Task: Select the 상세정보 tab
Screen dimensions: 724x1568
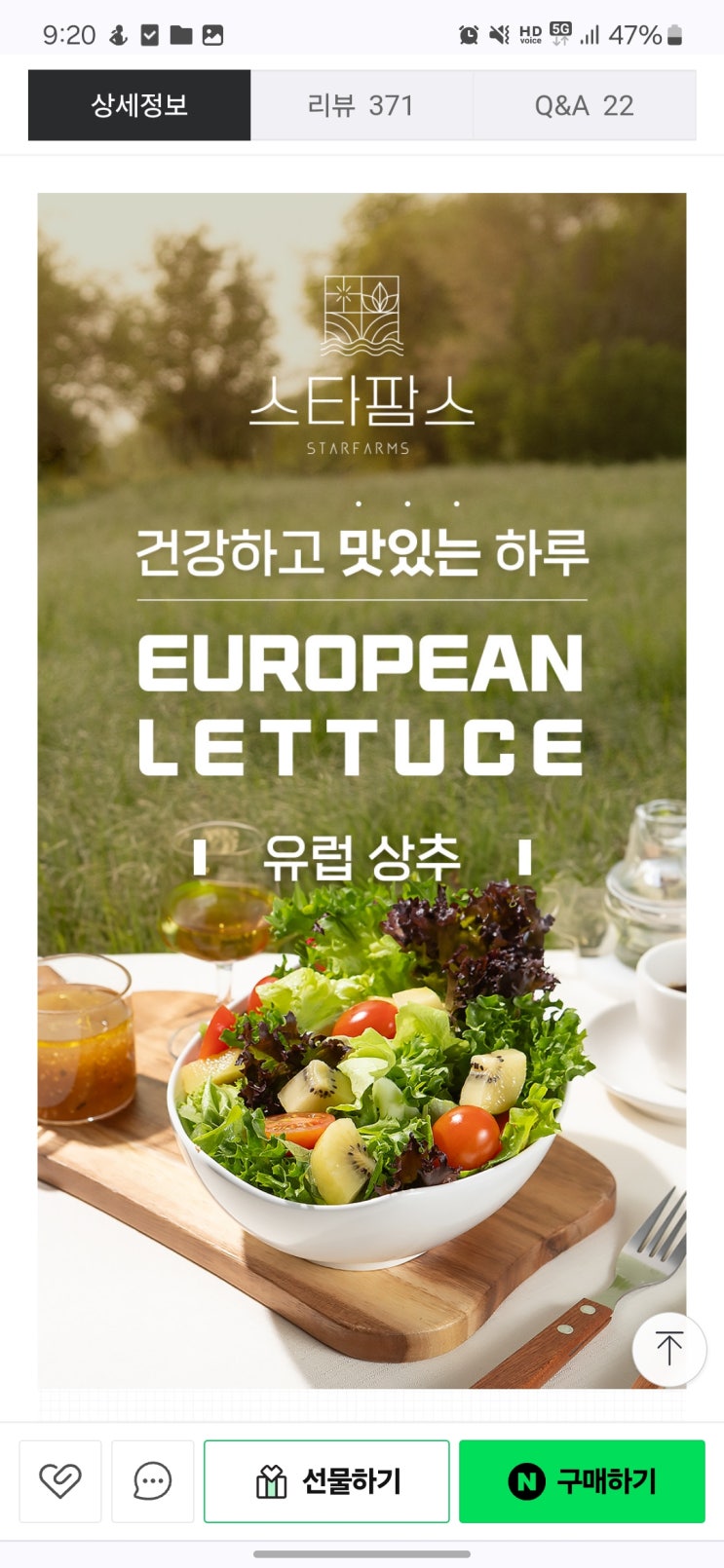Action: tap(139, 105)
